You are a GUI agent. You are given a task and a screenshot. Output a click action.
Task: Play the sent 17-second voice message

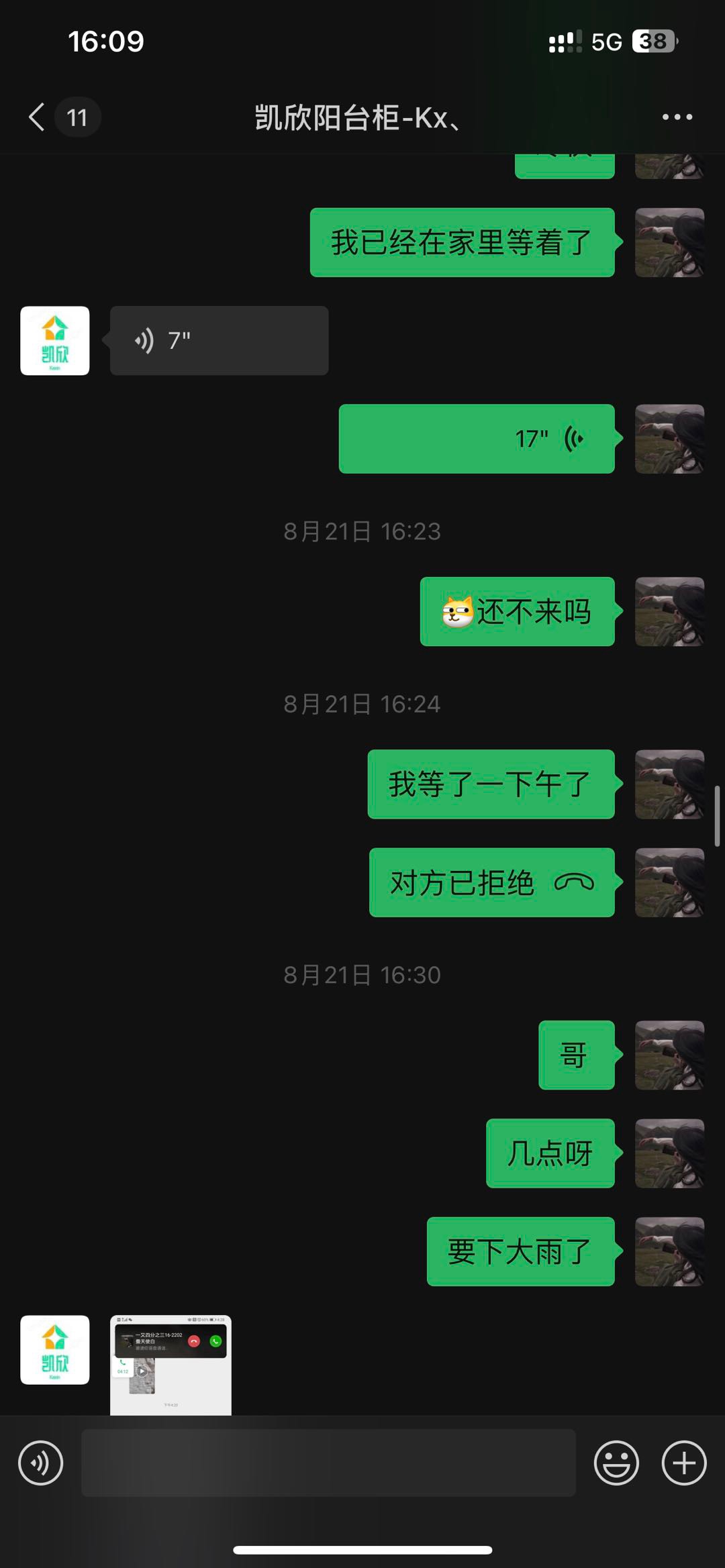coord(477,439)
